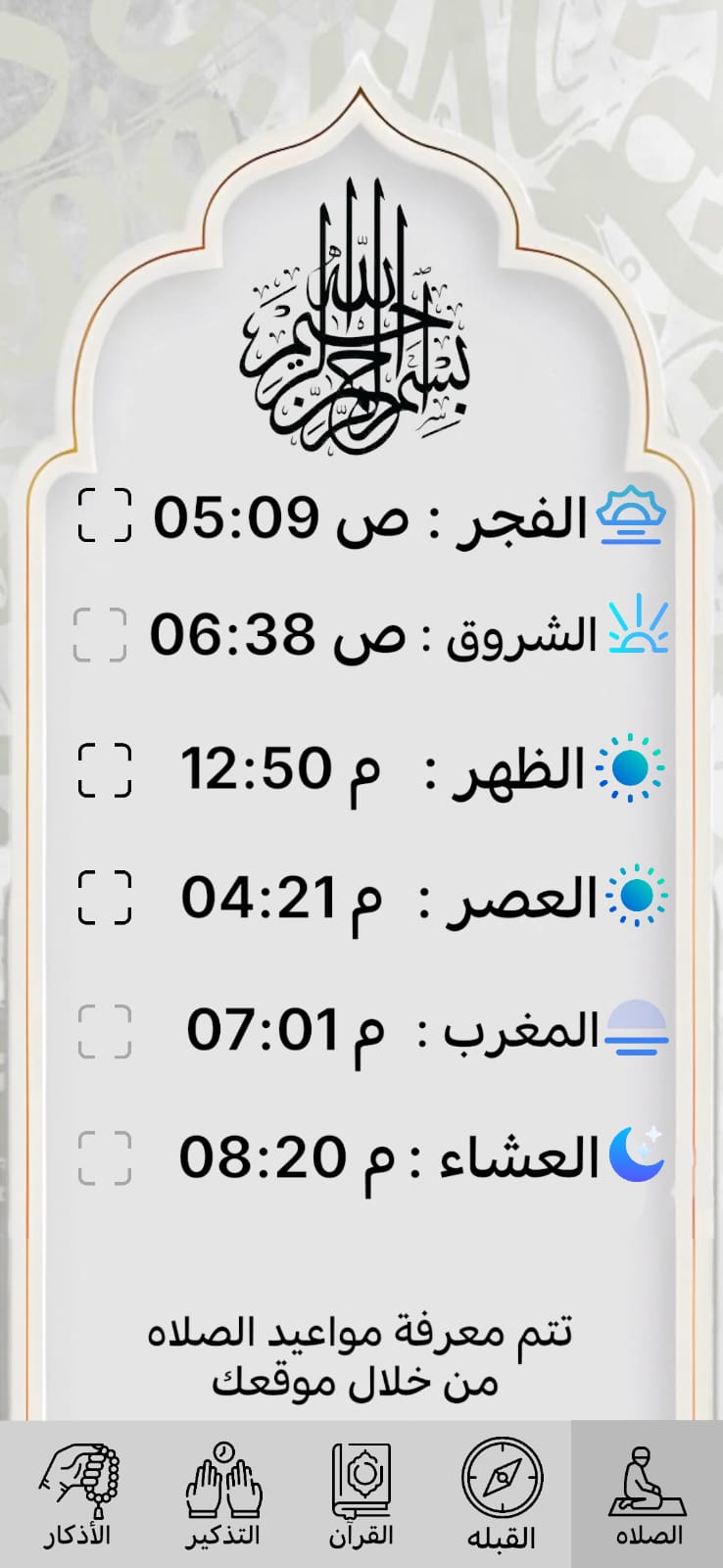This screenshot has width=723, height=1568.
Task: Check the box for الفجر prayer
Action: [104, 516]
